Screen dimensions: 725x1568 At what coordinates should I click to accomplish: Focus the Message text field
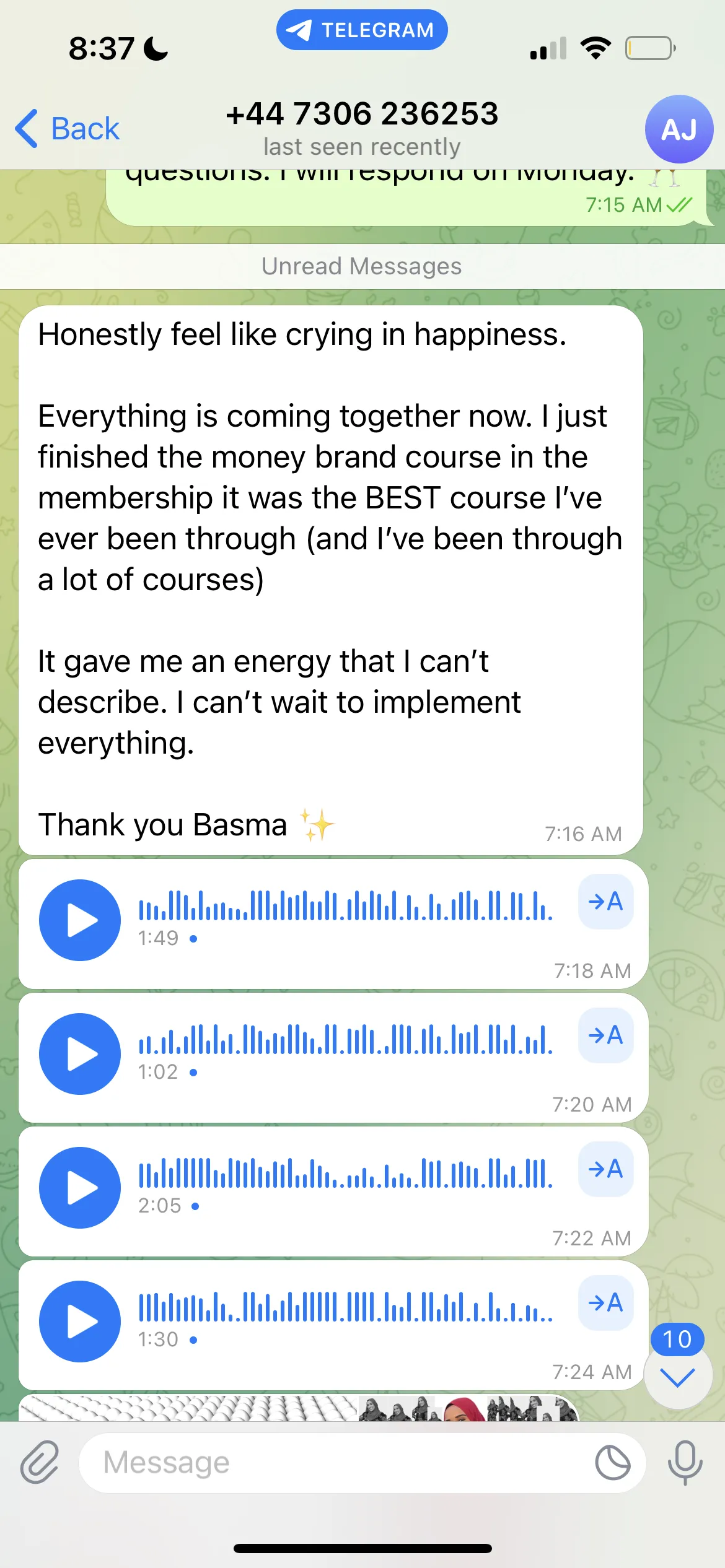[335, 1463]
